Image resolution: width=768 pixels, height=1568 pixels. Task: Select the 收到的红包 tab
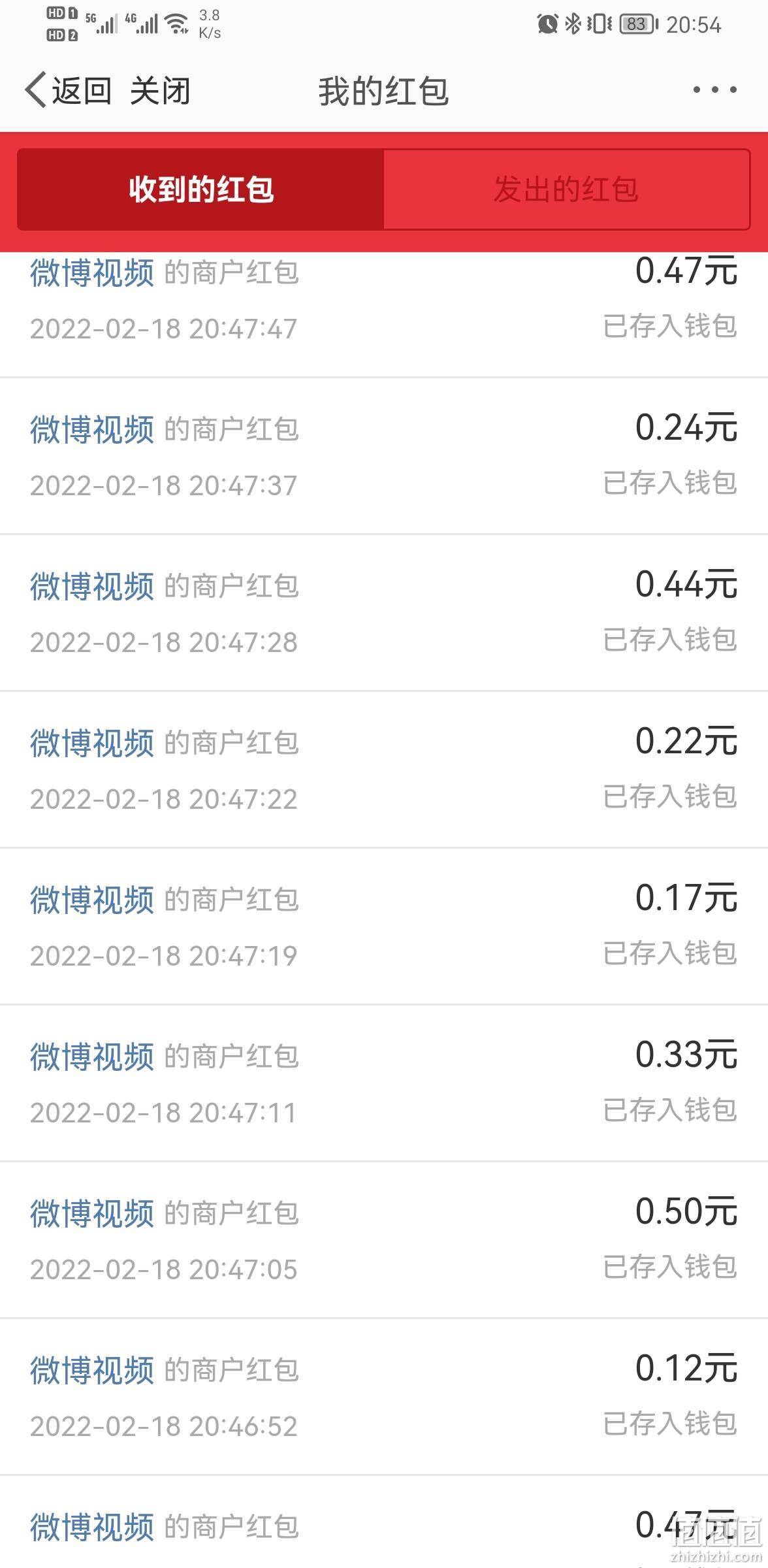(x=200, y=189)
